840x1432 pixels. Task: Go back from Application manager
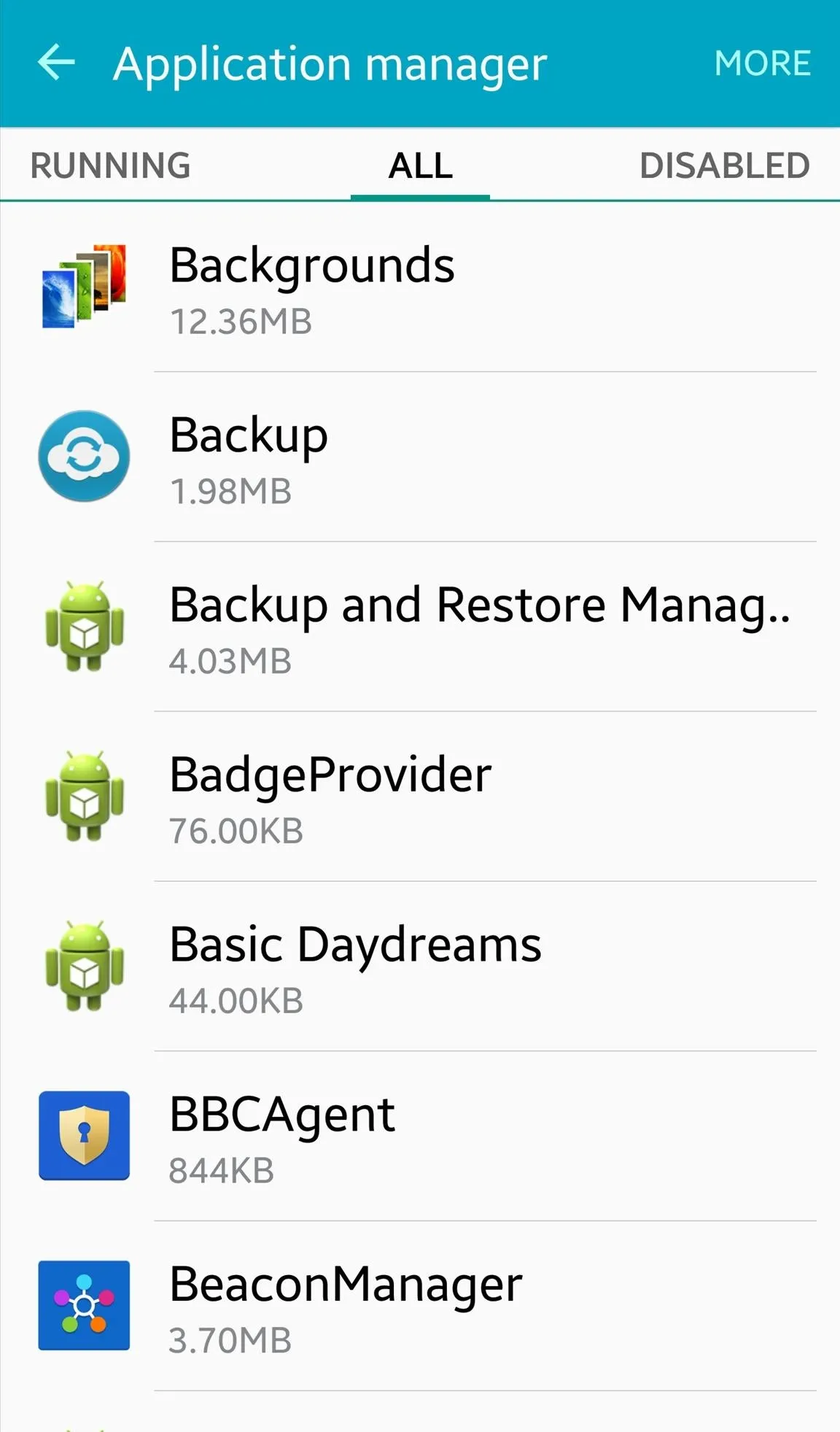click(x=56, y=63)
